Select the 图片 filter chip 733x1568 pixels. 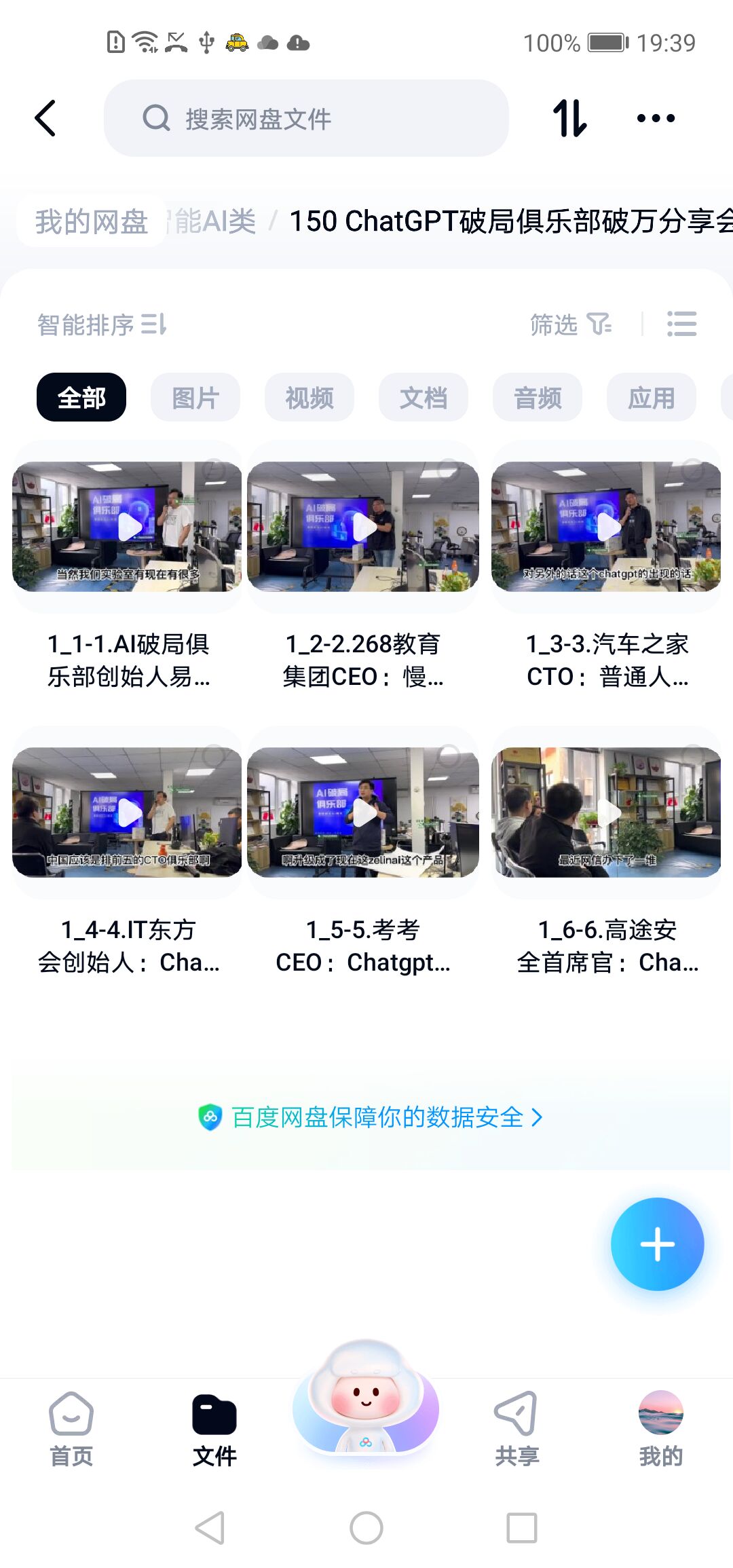click(195, 397)
